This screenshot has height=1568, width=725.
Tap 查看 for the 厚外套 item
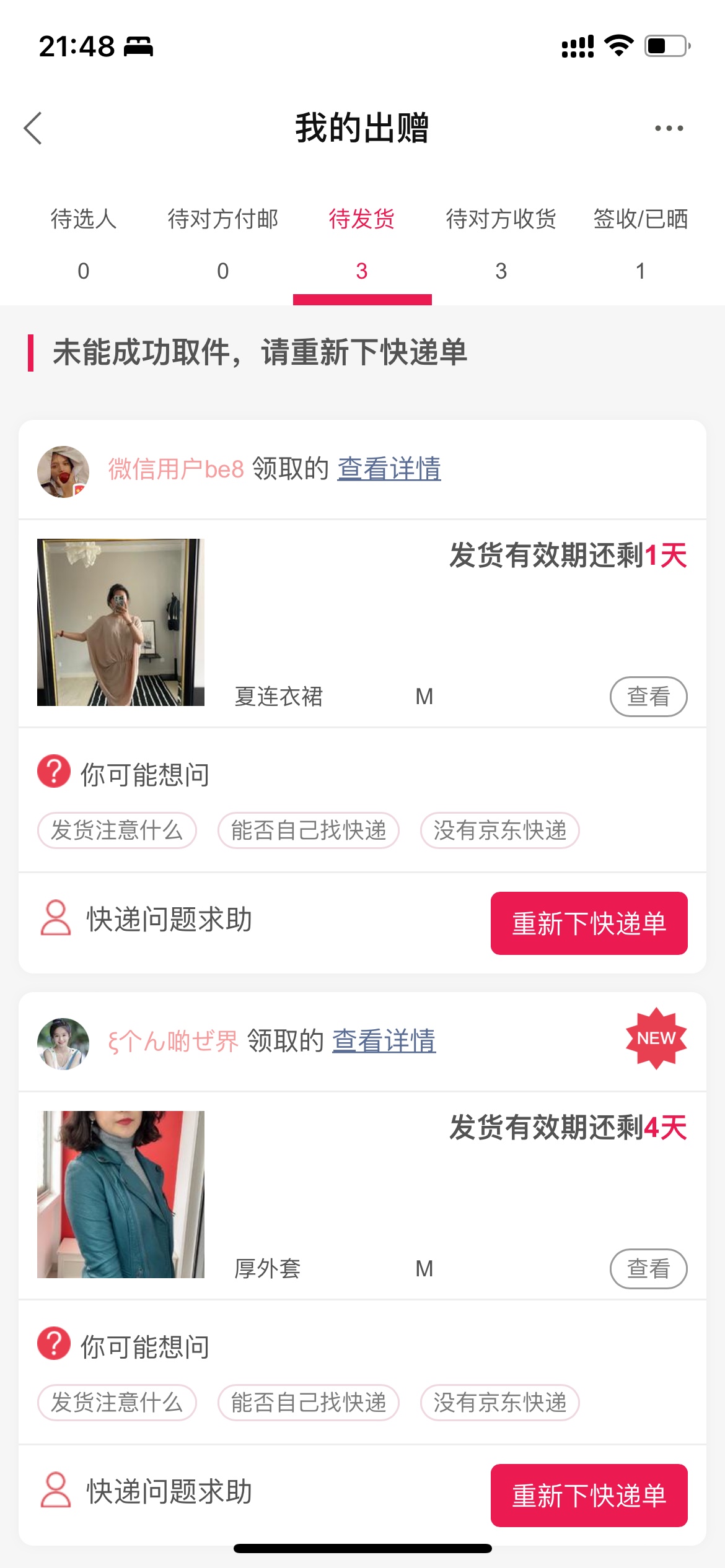pyautogui.click(x=648, y=1269)
